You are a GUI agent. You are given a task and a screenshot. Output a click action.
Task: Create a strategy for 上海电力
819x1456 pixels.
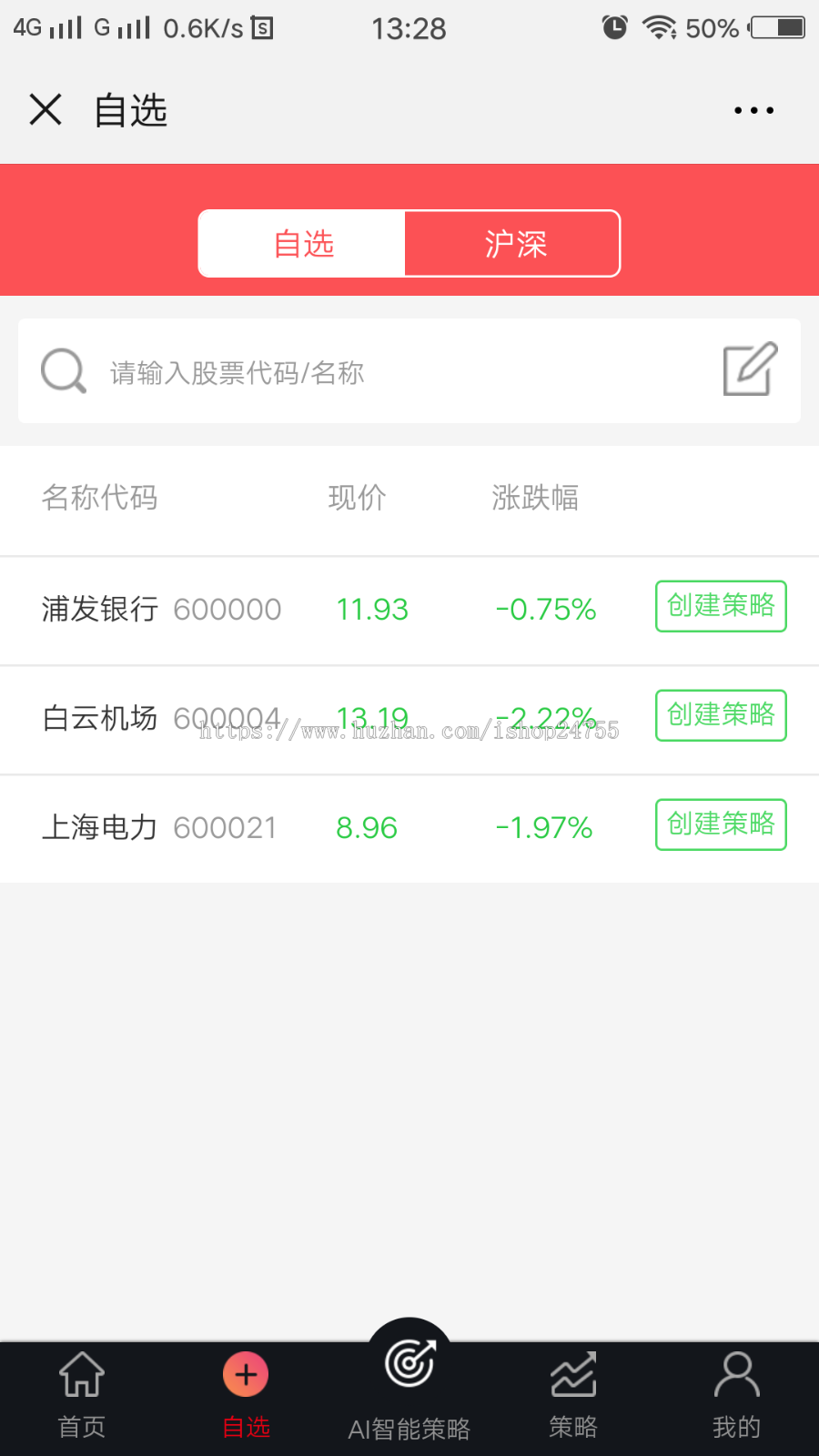(x=721, y=824)
